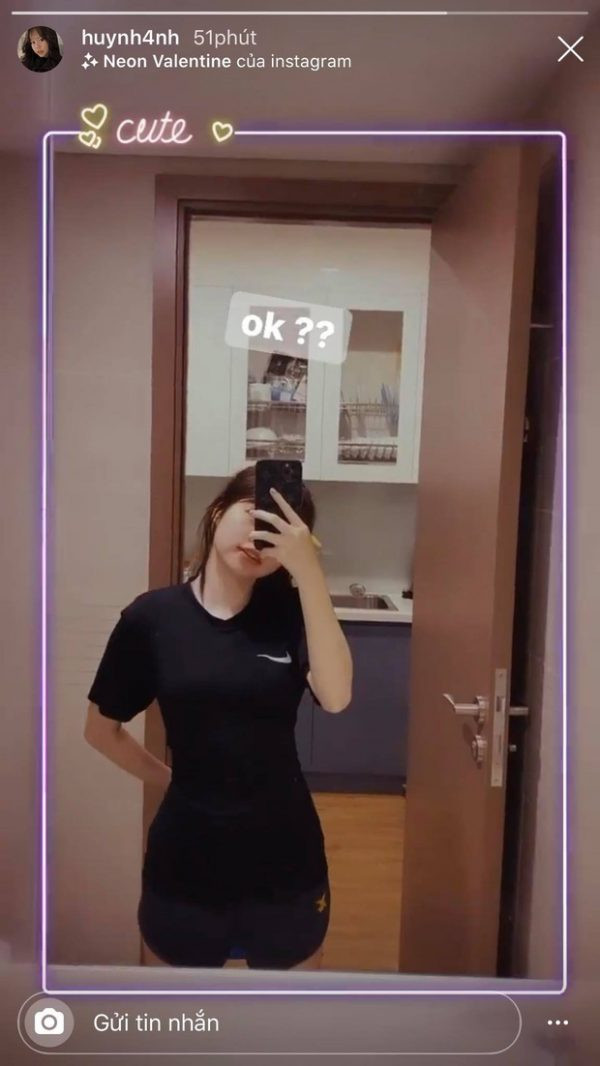Close the story viewer

pyautogui.click(x=570, y=49)
